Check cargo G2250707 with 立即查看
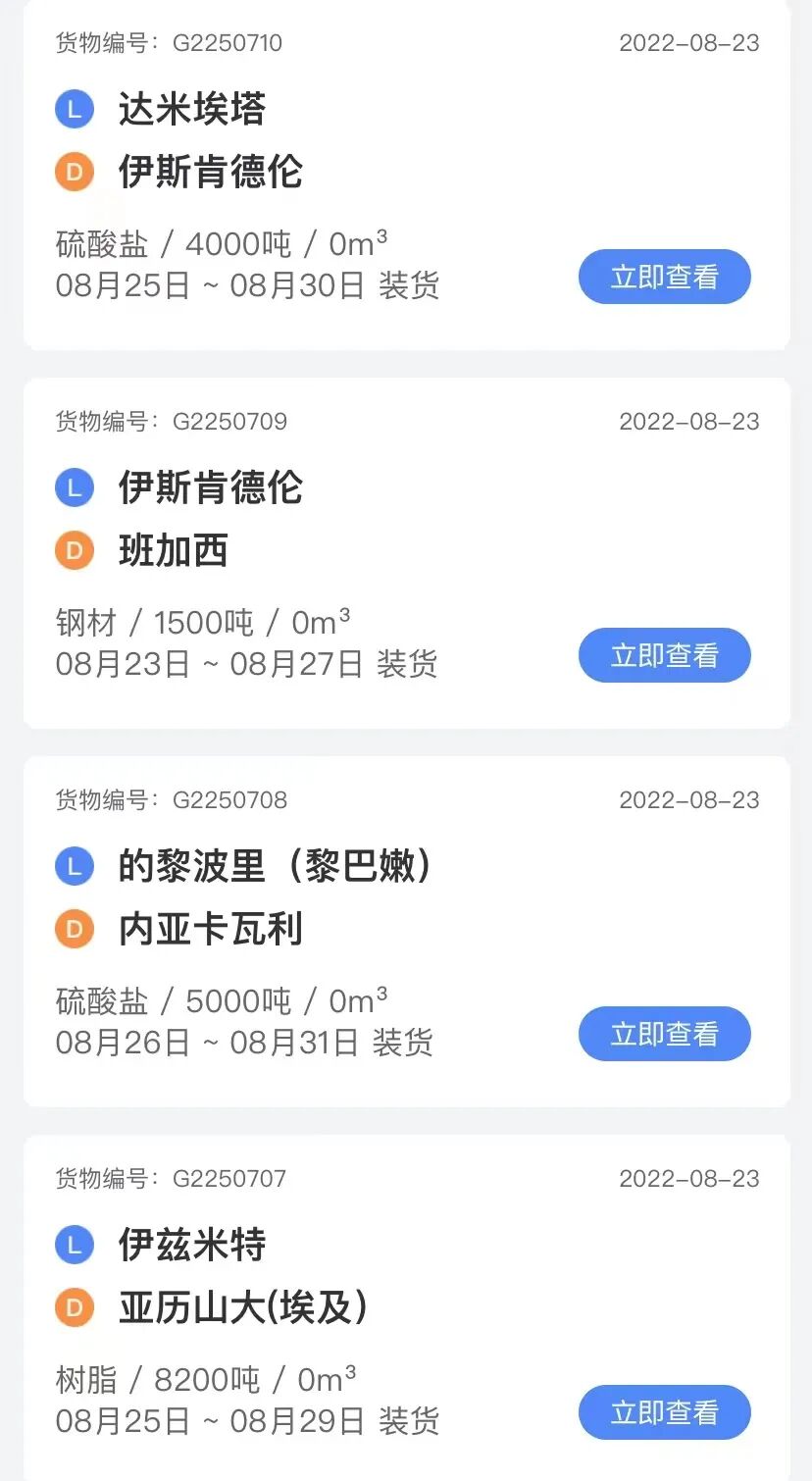The width and height of the screenshot is (812, 1481). [x=664, y=1412]
